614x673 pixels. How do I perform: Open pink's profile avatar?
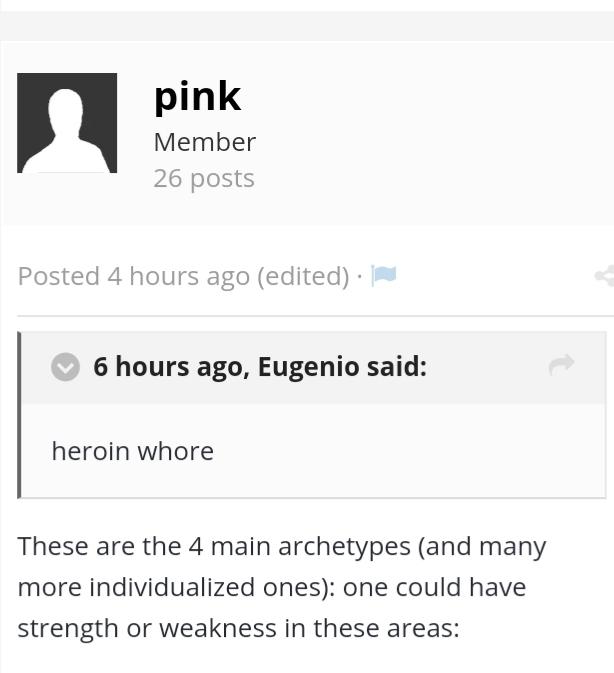[67, 123]
